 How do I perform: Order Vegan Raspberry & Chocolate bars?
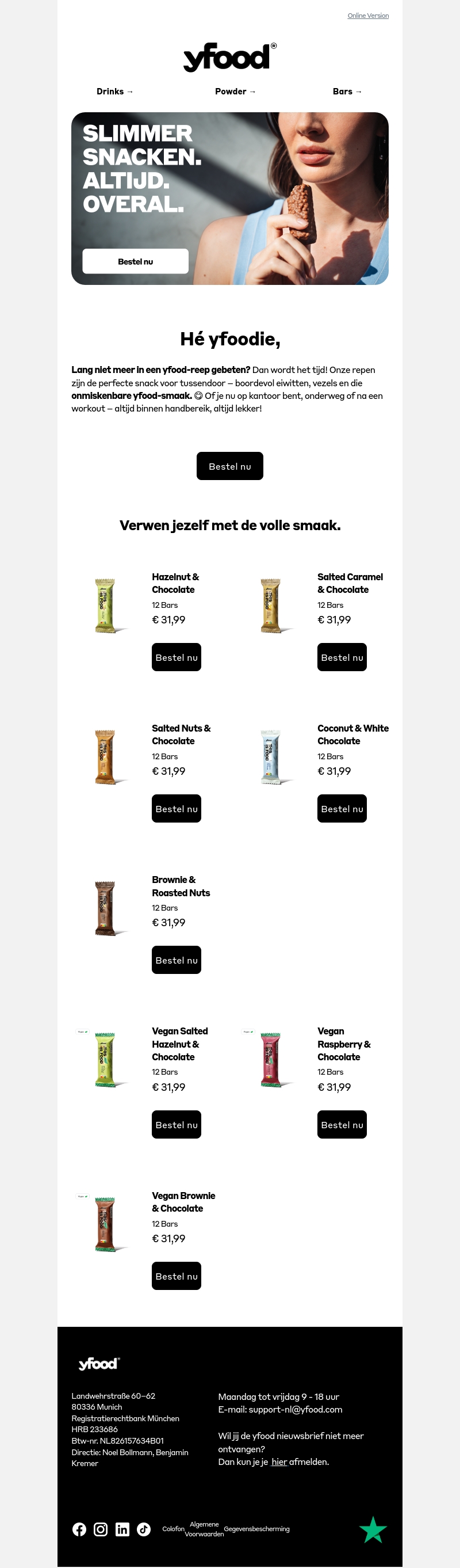click(x=342, y=1125)
